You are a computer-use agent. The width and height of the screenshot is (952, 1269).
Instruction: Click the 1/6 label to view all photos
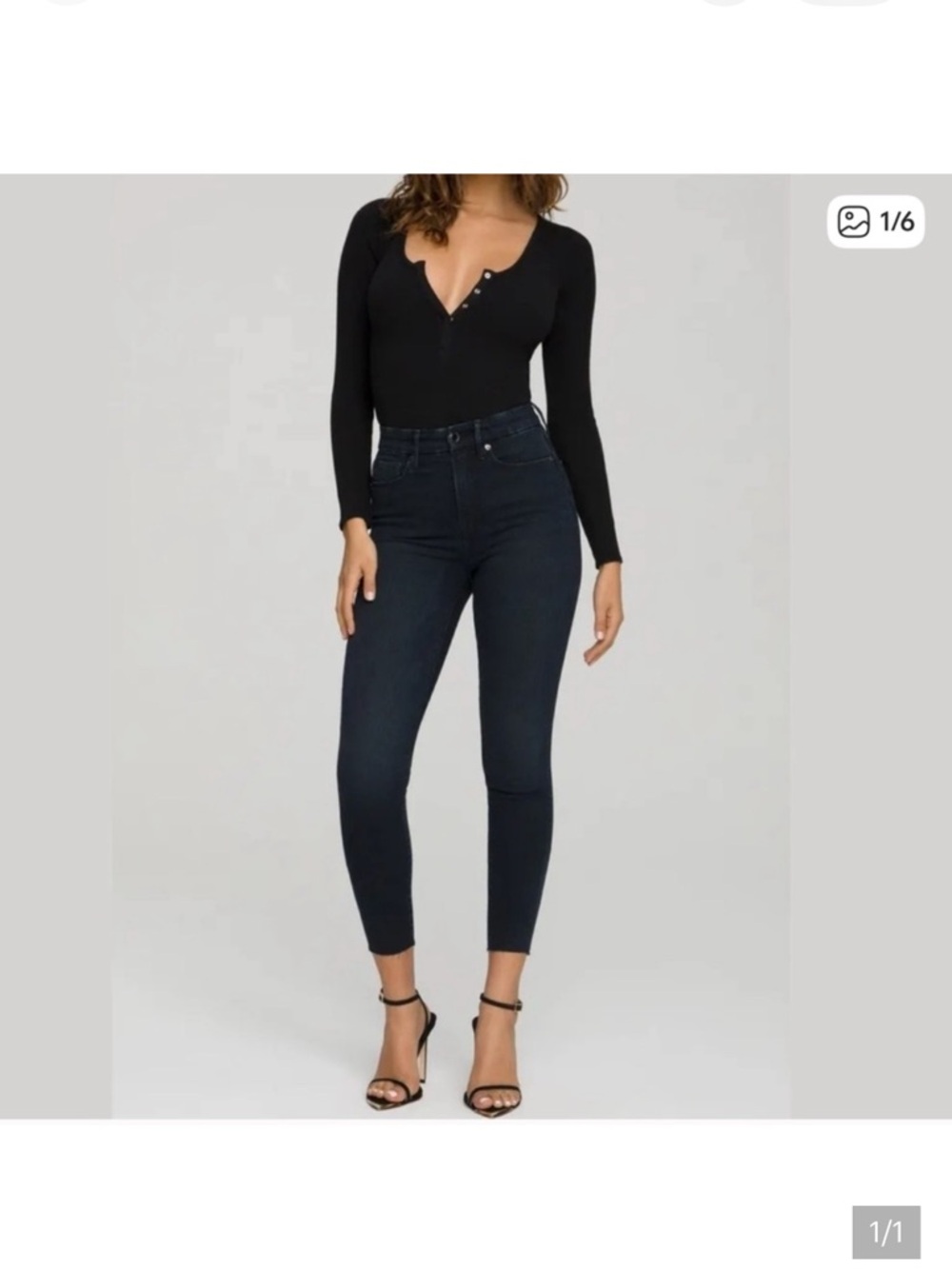pos(896,221)
